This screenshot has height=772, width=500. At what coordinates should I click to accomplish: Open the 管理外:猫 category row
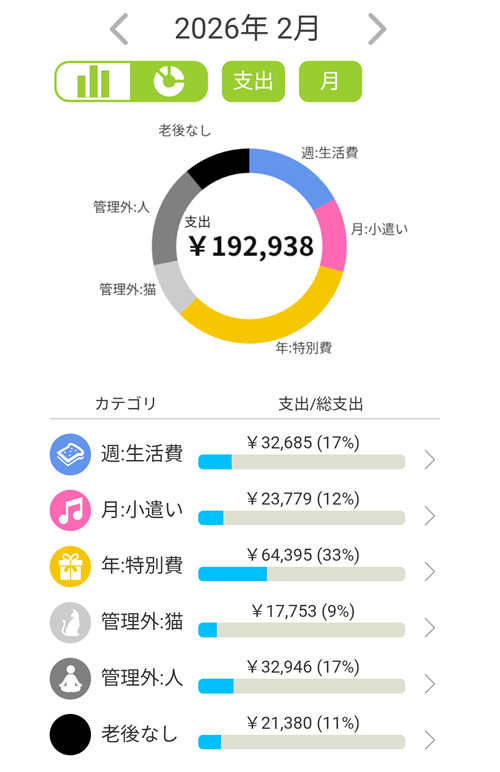244,622
